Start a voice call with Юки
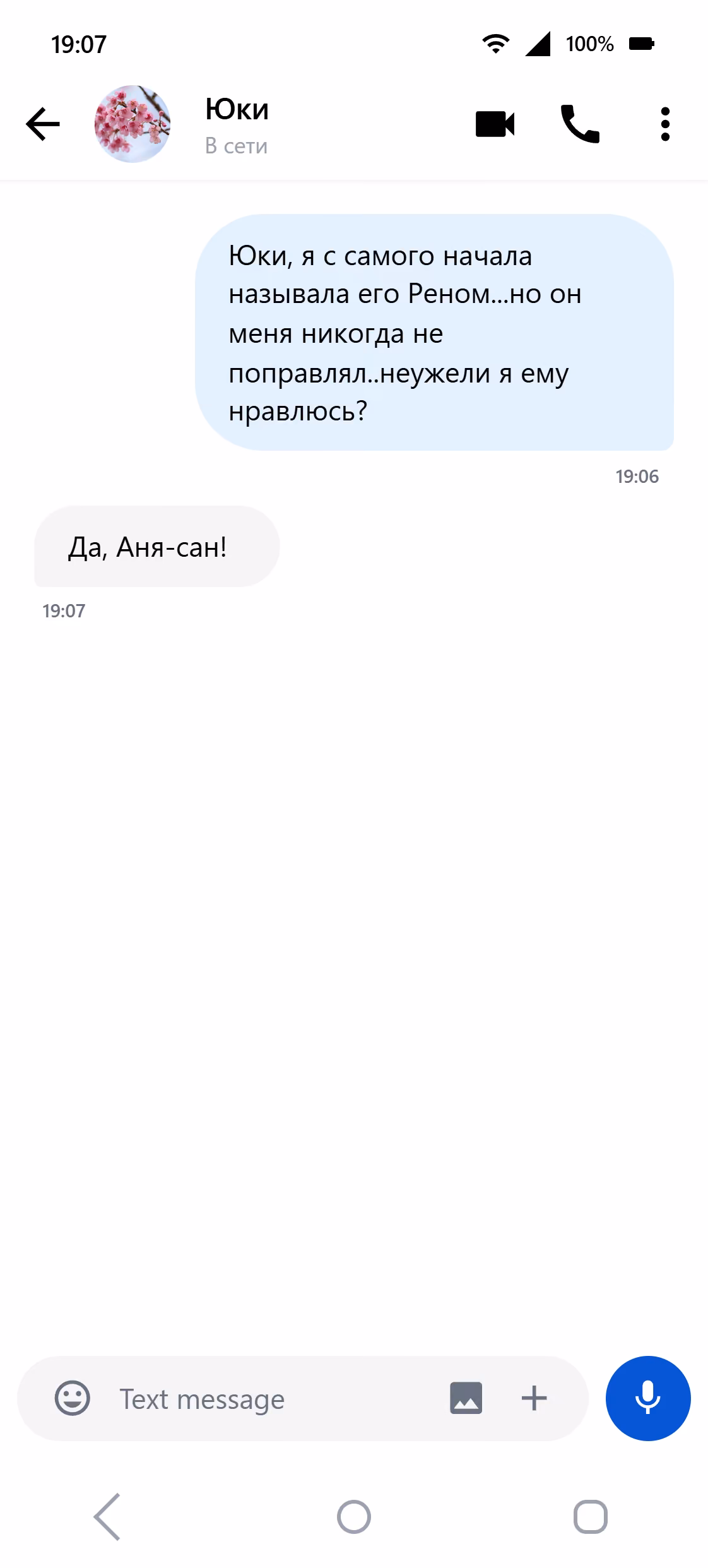The image size is (708, 1568). pyautogui.click(x=581, y=124)
